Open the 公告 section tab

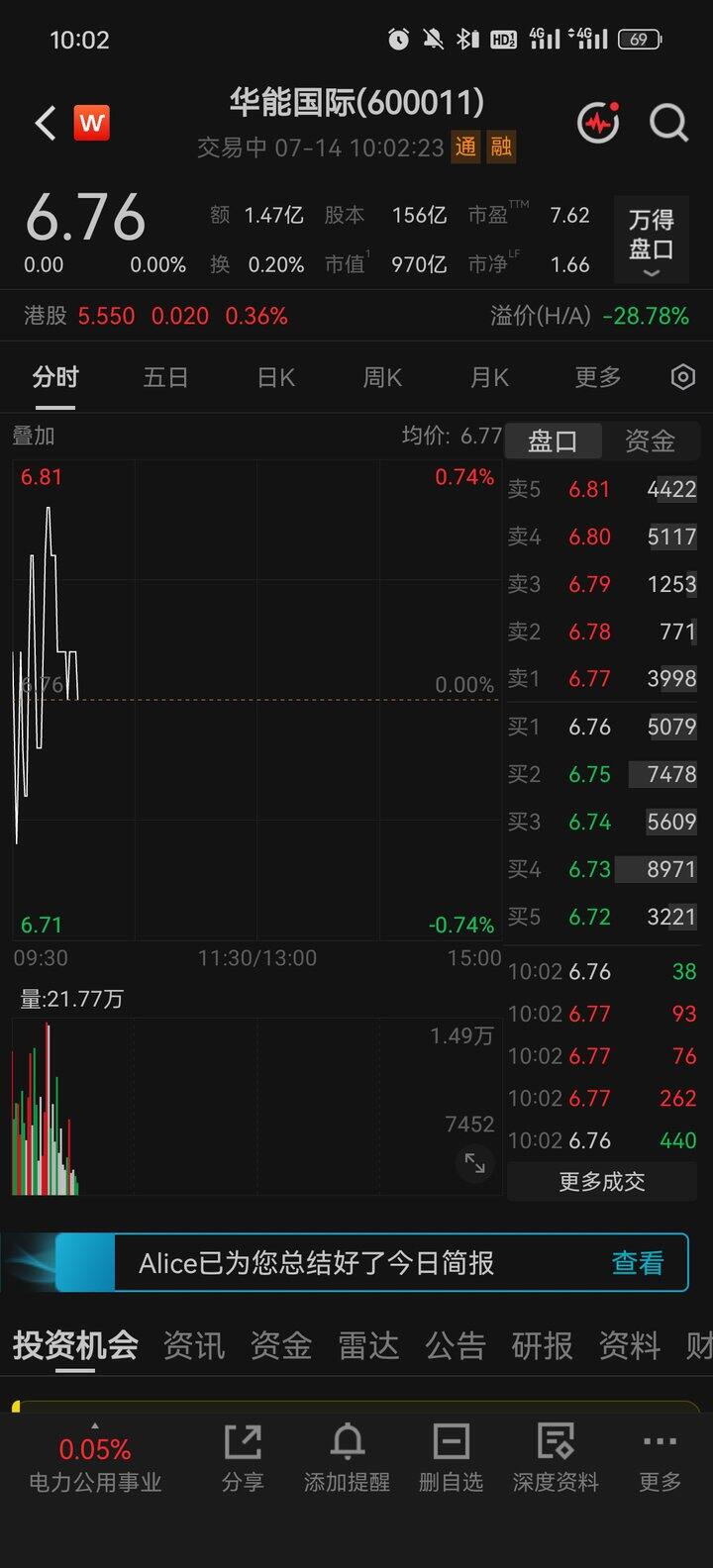pyautogui.click(x=456, y=1345)
